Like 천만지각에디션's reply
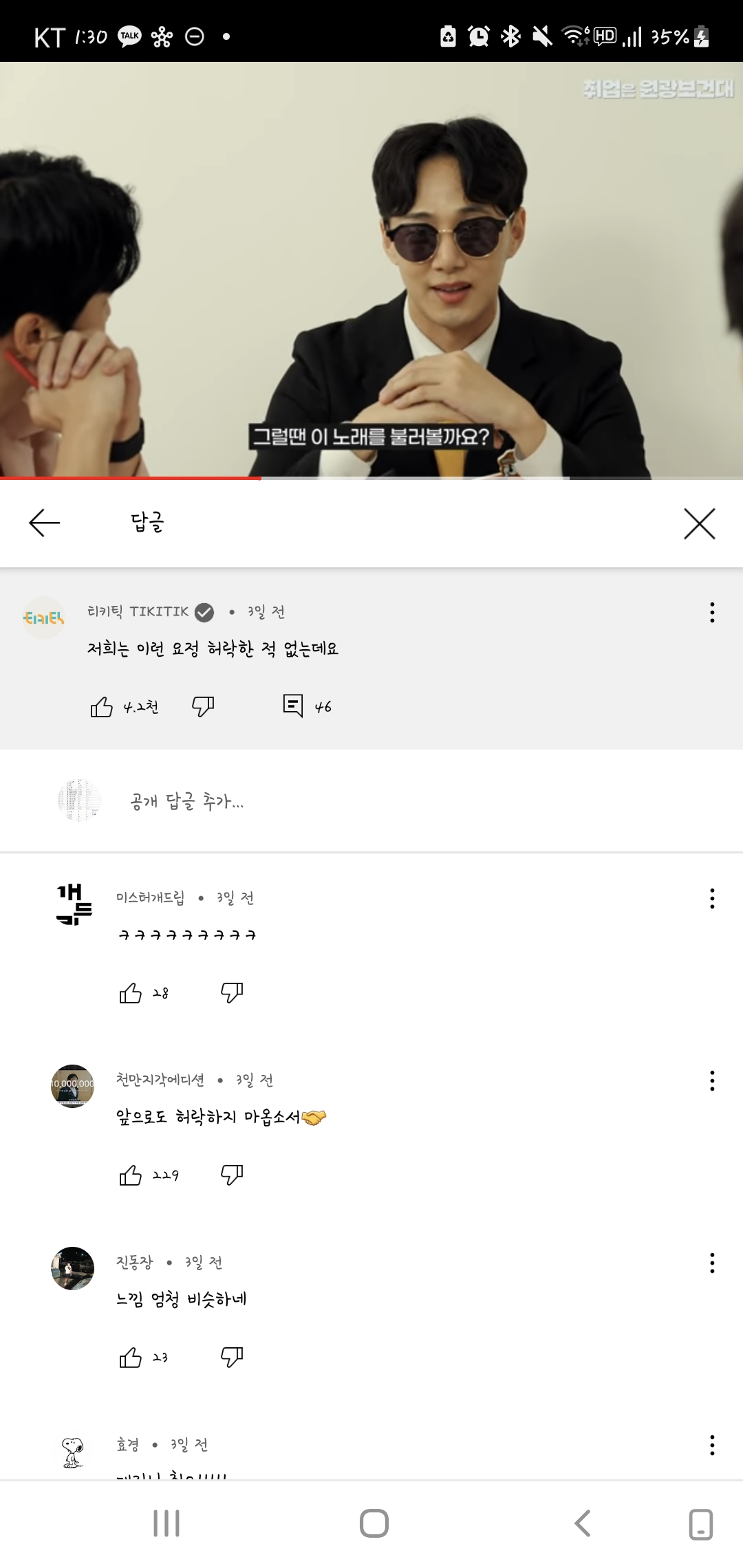 pos(131,1175)
